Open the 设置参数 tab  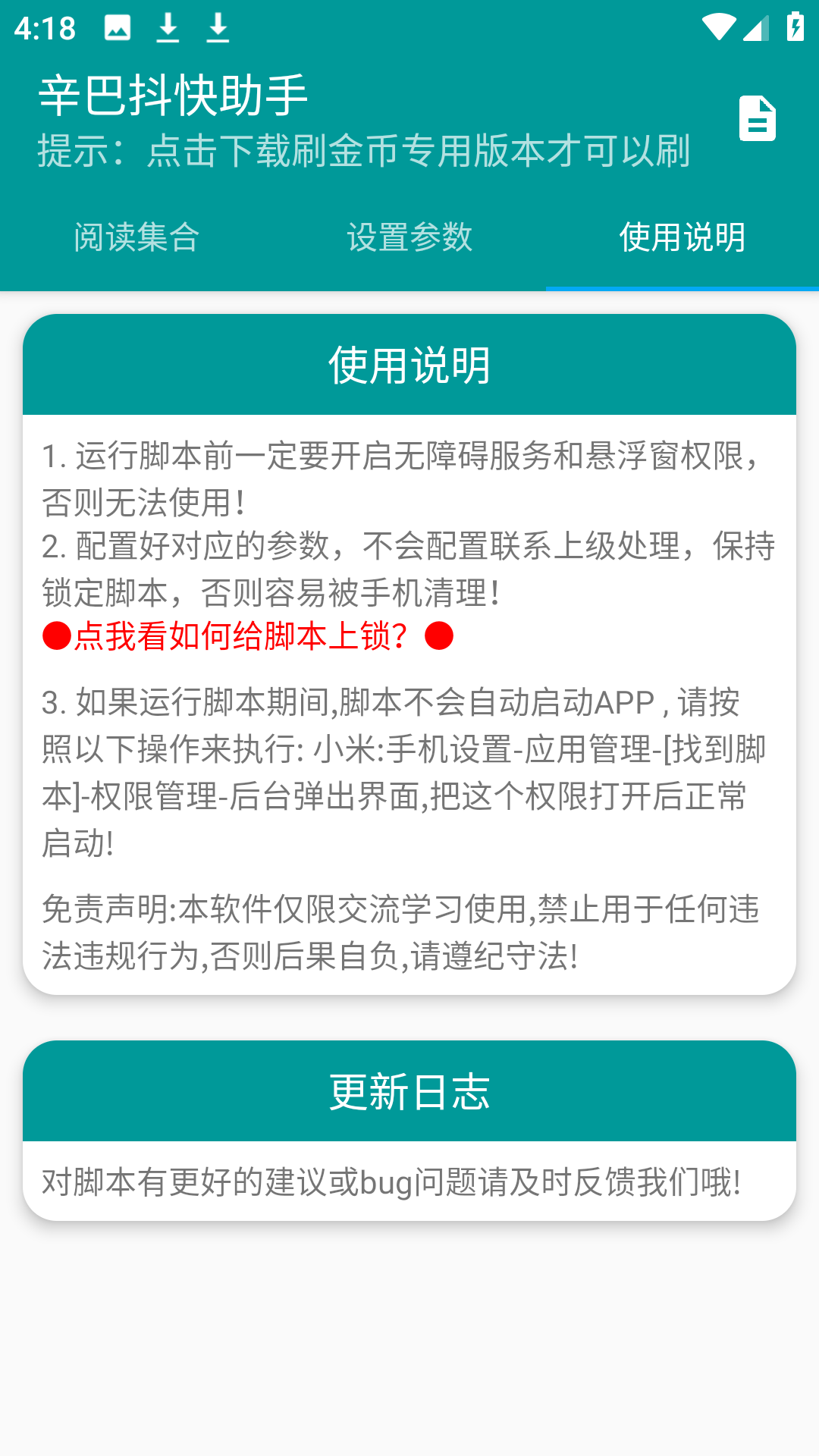click(x=409, y=237)
